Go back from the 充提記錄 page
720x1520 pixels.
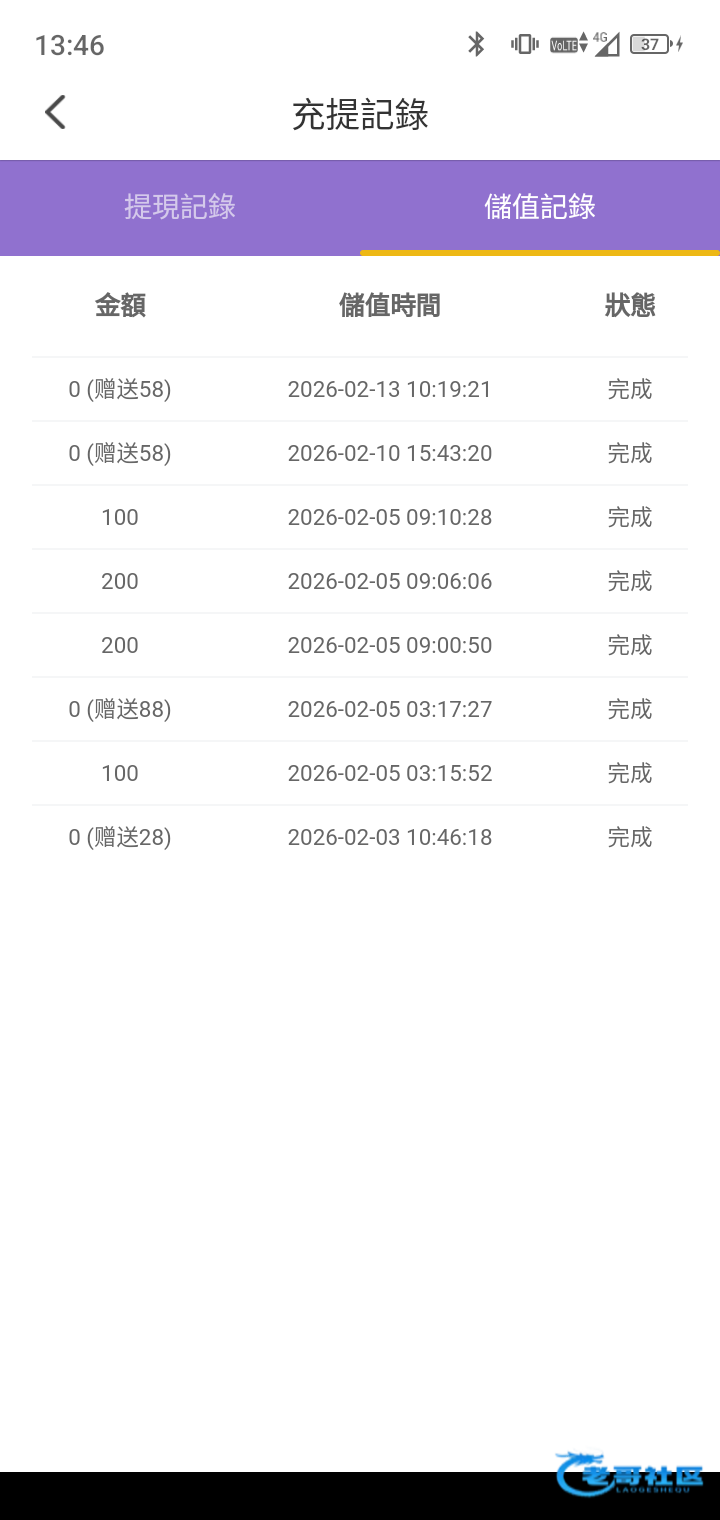click(56, 113)
